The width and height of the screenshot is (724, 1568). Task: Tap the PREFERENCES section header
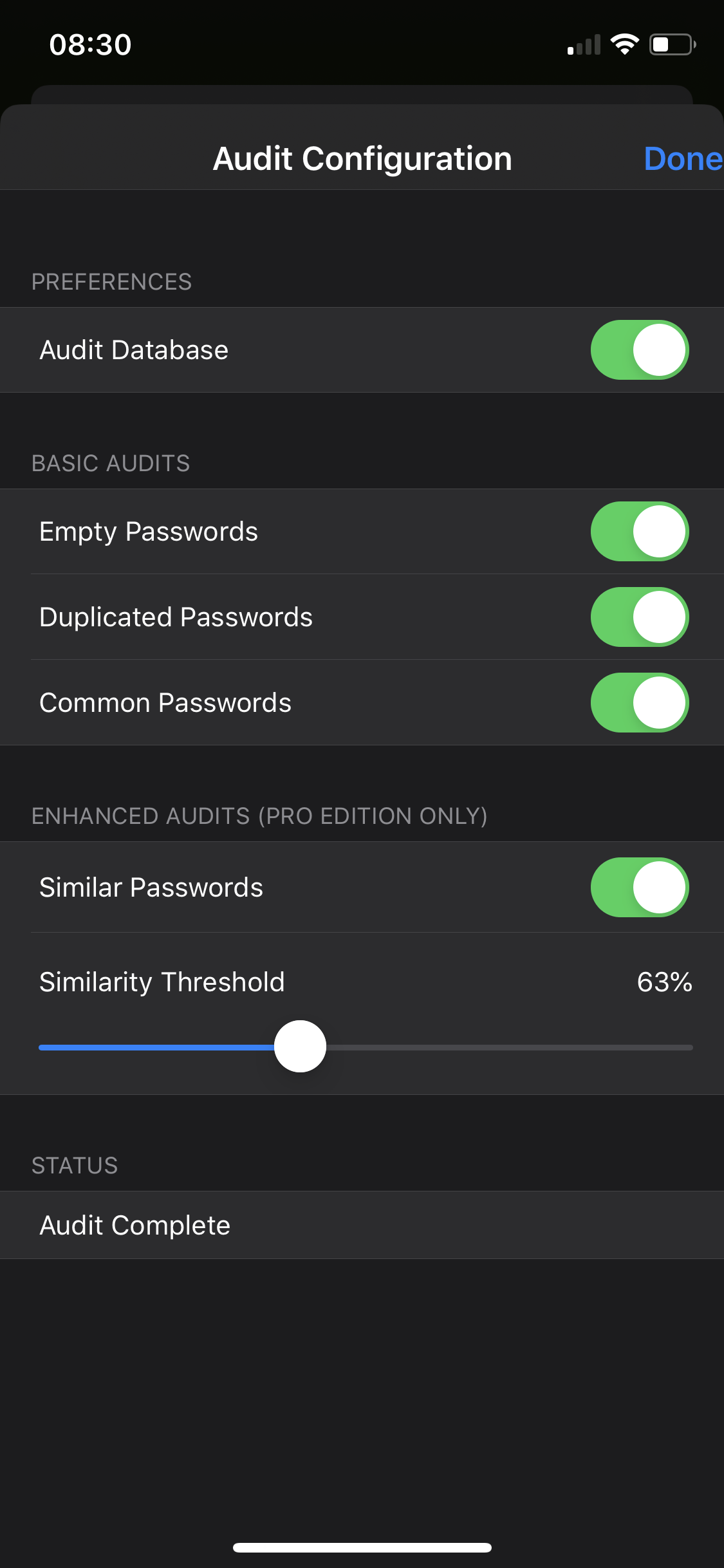(x=111, y=281)
